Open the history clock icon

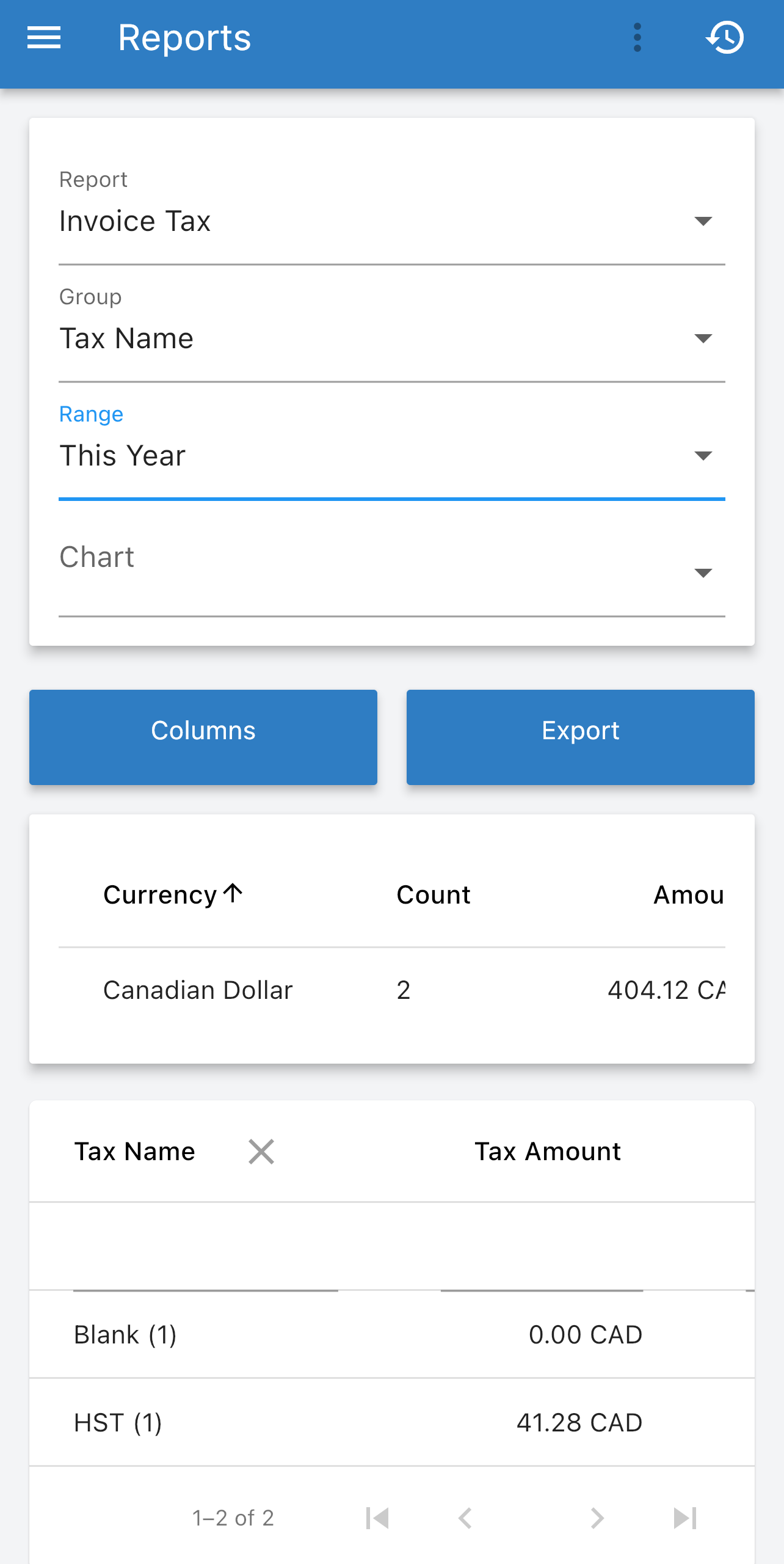click(725, 38)
